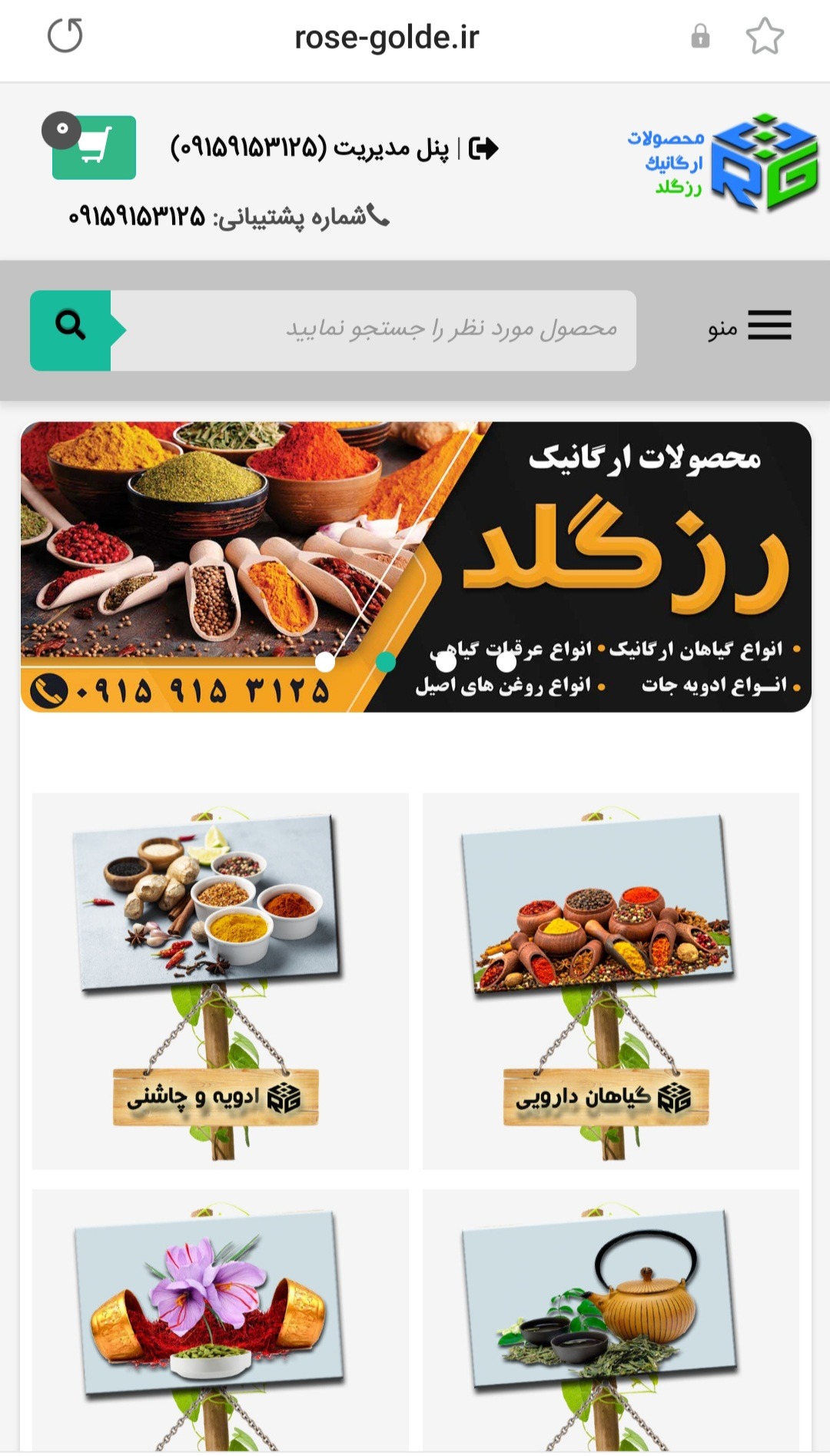Open the hamburger منو navigation
Image resolution: width=830 pixels, height=1456 pixels.
pos(771,326)
